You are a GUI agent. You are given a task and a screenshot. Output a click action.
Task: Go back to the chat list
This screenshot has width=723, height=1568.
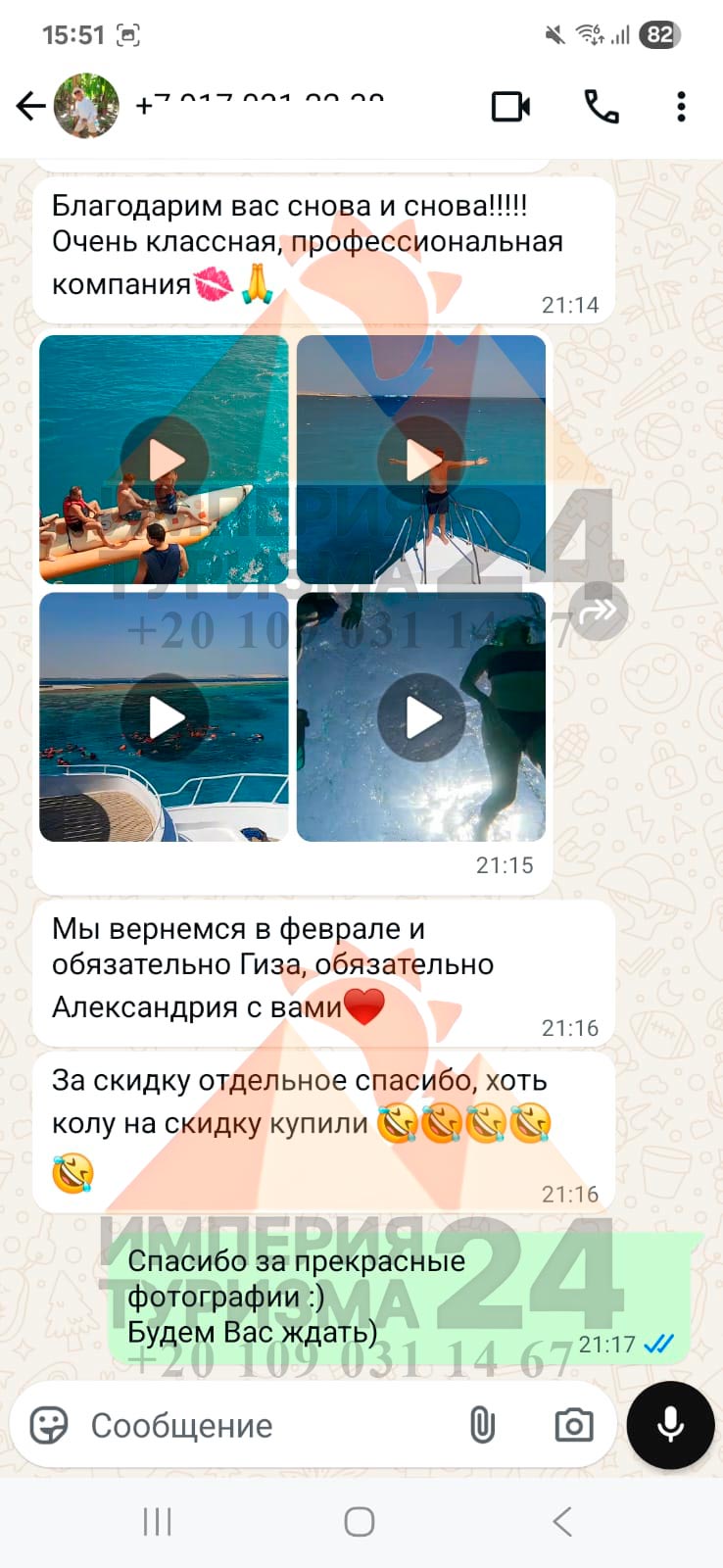pos(31,106)
